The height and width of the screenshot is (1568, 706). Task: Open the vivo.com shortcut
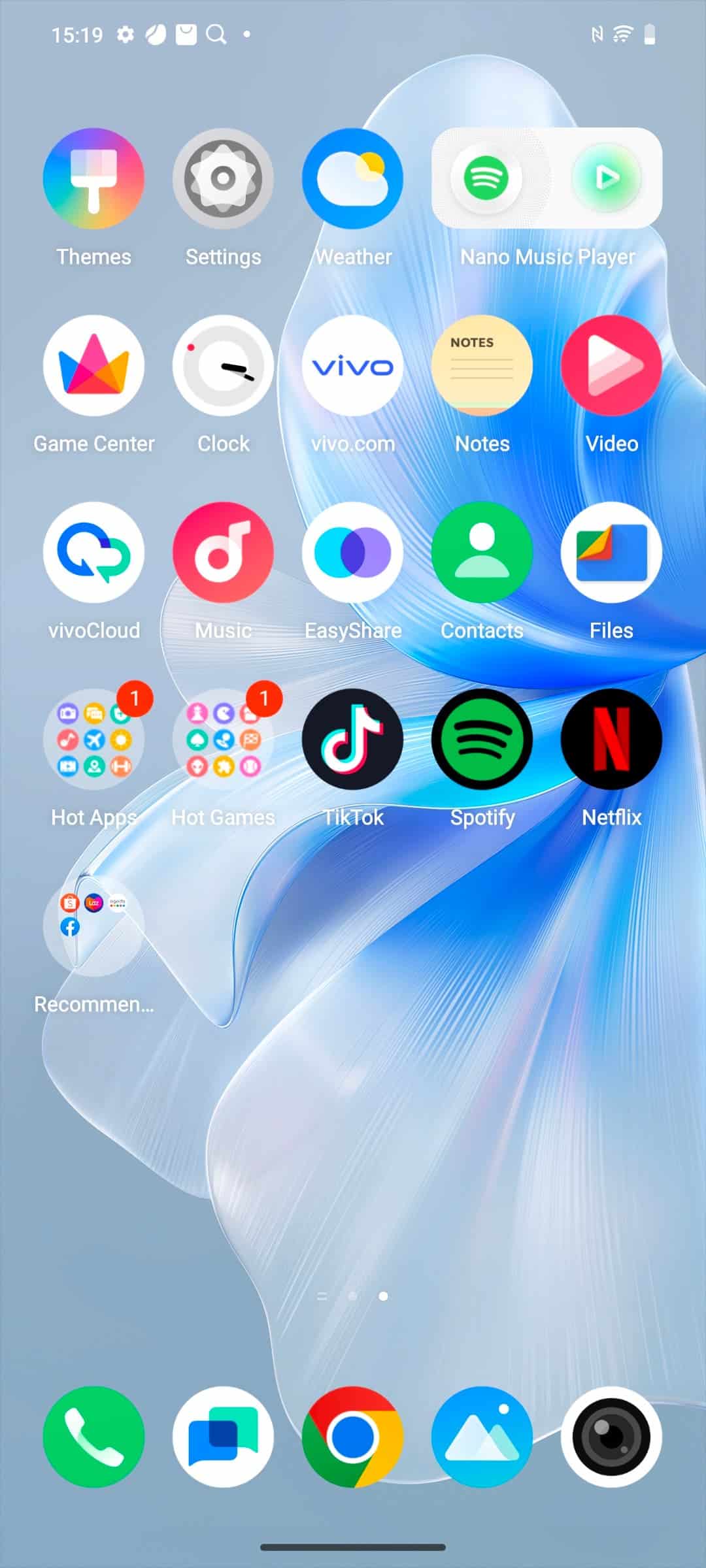coord(352,365)
